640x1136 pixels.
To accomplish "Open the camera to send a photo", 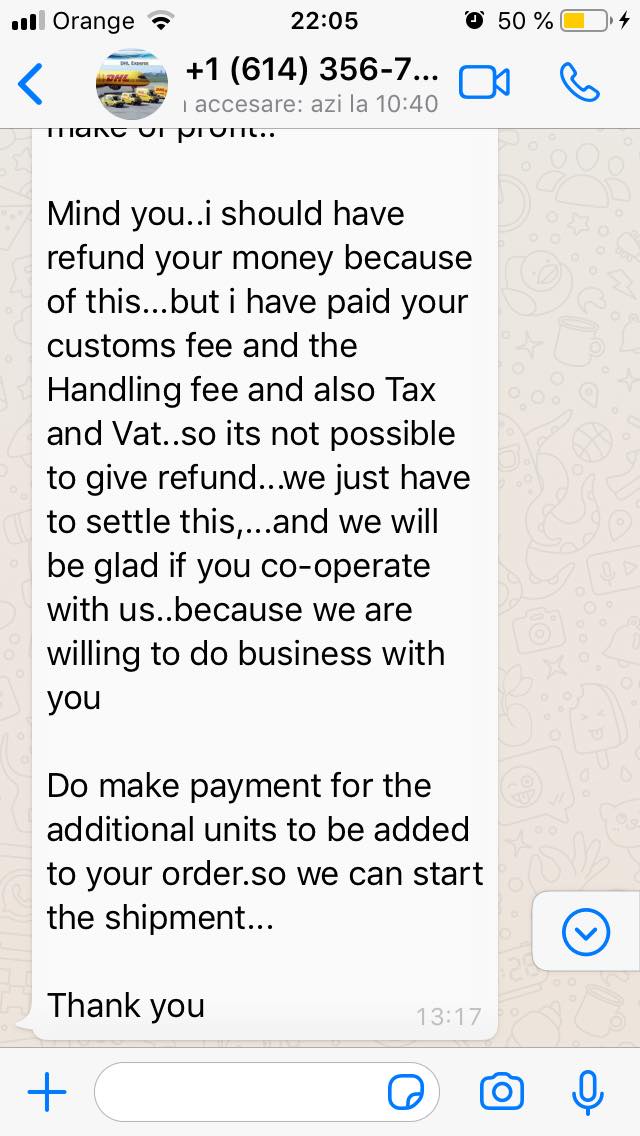I will pos(502,1092).
